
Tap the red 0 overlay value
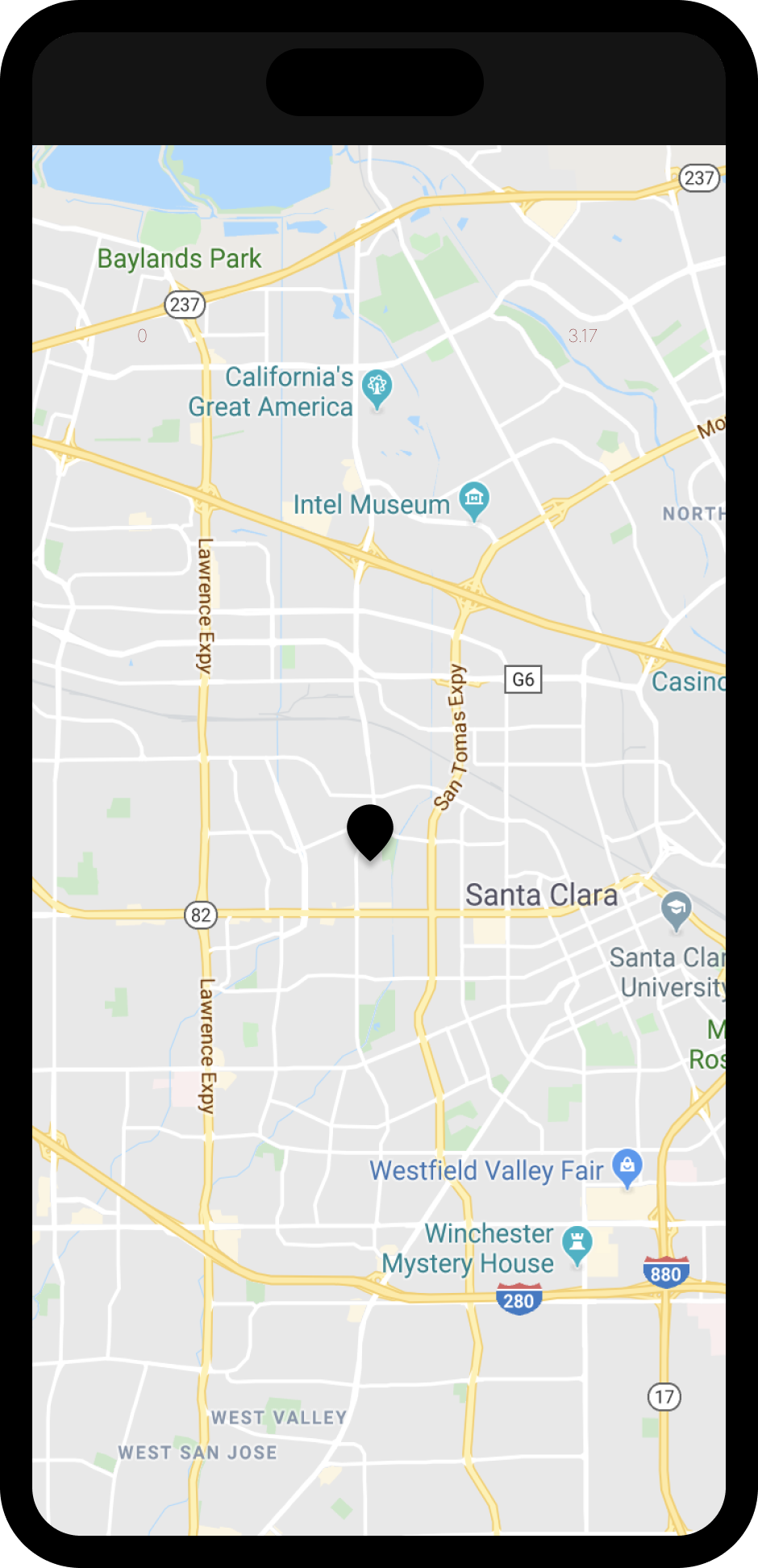tap(142, 336)
